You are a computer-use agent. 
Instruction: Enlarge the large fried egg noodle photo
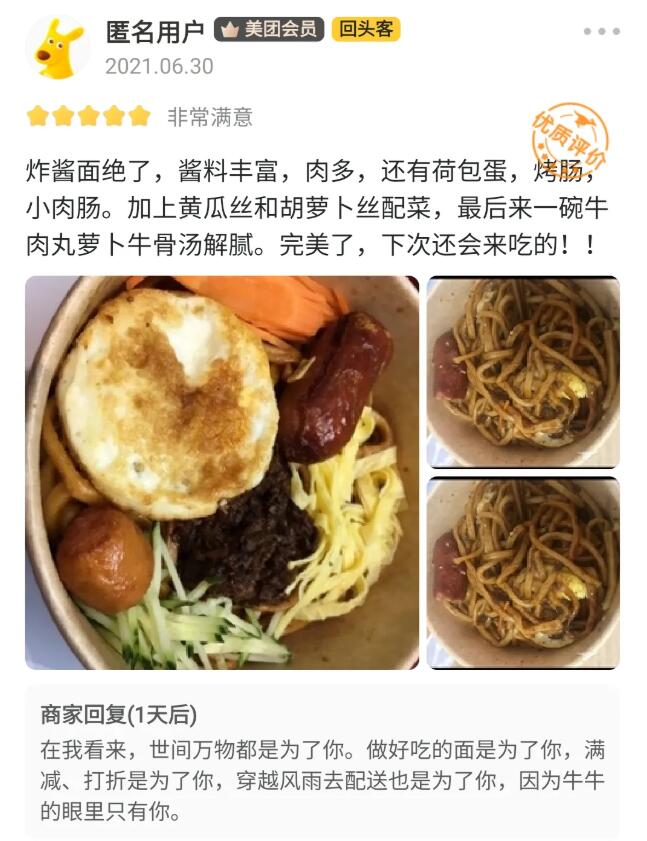(x=222, y=472)
